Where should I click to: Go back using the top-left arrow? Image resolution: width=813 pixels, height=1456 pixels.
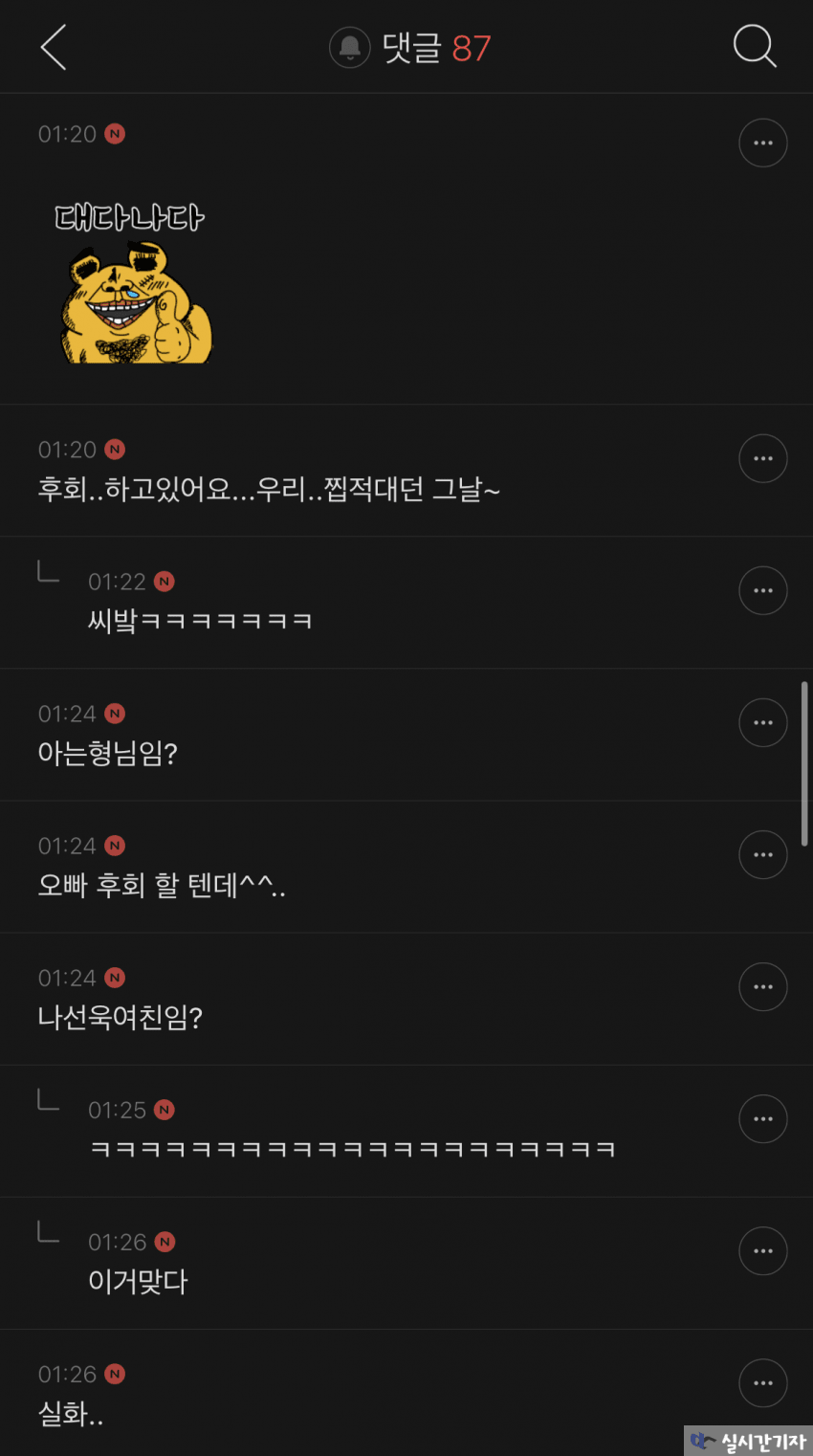(x=54, y=47)
